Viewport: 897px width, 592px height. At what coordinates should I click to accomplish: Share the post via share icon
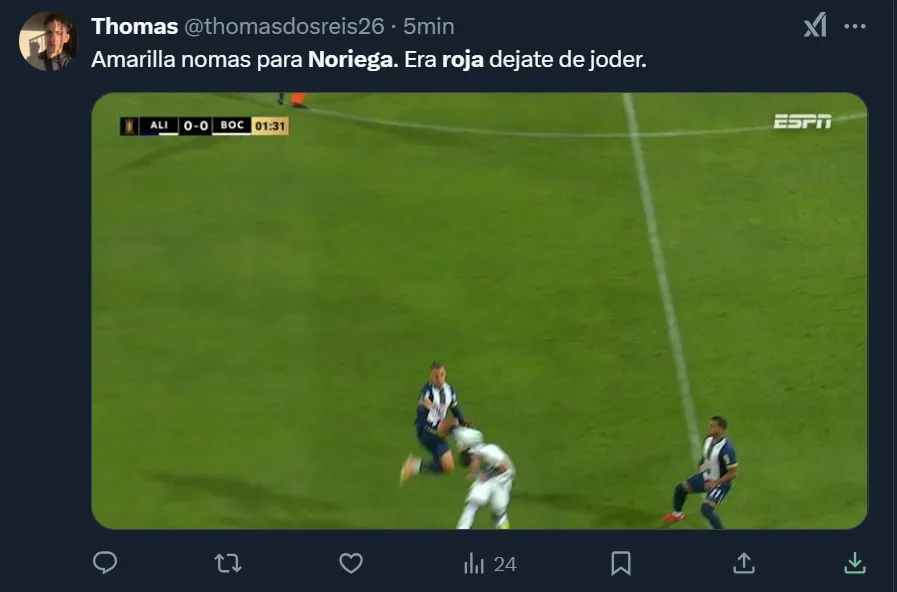(743, 564)
